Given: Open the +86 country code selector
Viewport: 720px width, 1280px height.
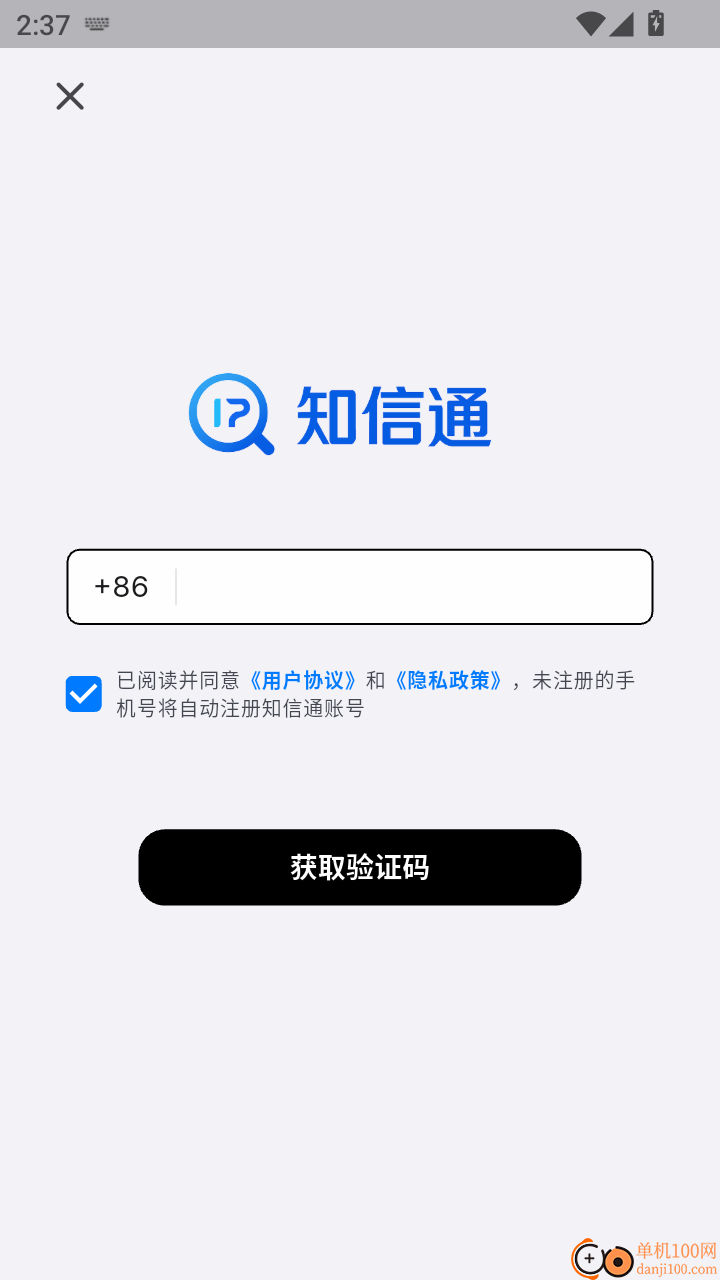Looking at the screenshot, I should tap(120, 587).
